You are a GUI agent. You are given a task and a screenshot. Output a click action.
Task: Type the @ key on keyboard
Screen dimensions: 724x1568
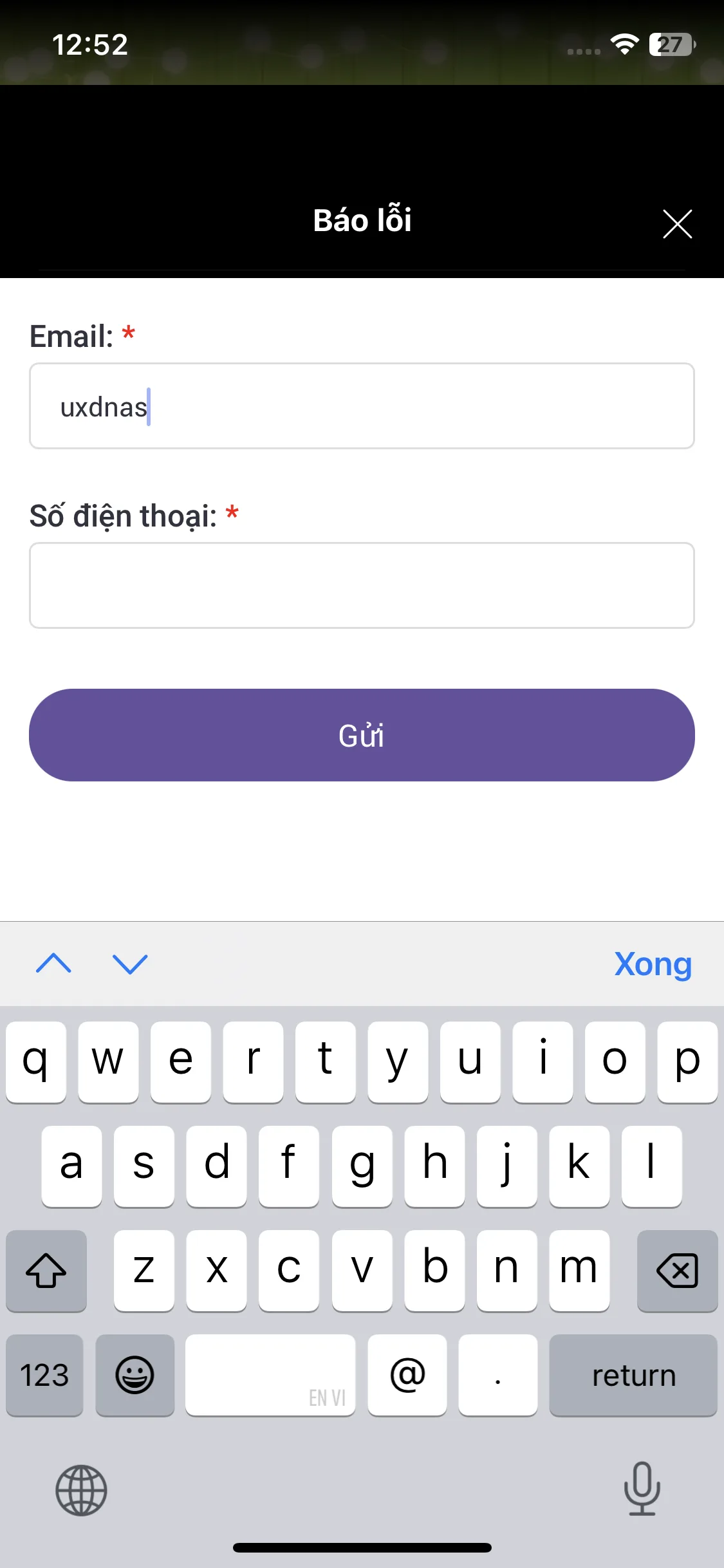[x=407, y=1374]
